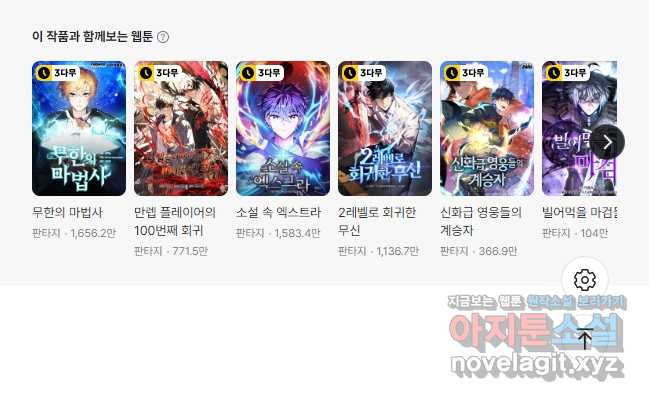Open 소설 속 엑스트라 webtoon

[283, 128]
